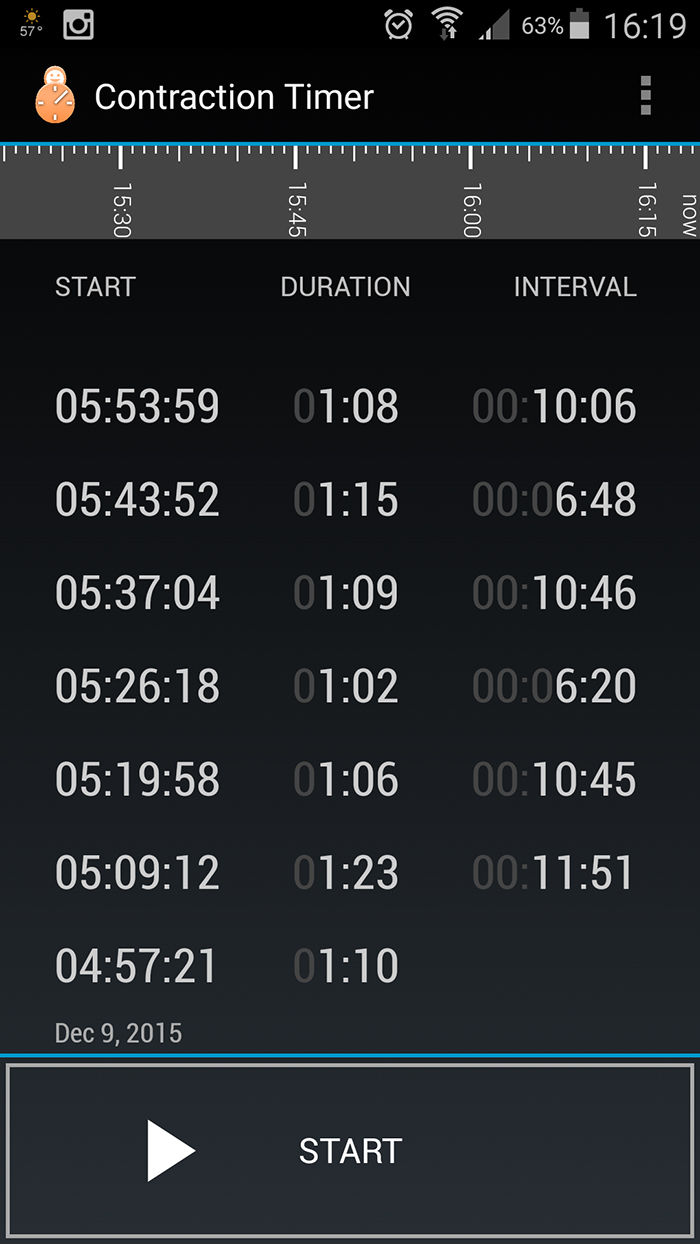Select the contraction started at 05:09:12
Viewport: 700px width, 1244px height.
click(x=350, y=872)
